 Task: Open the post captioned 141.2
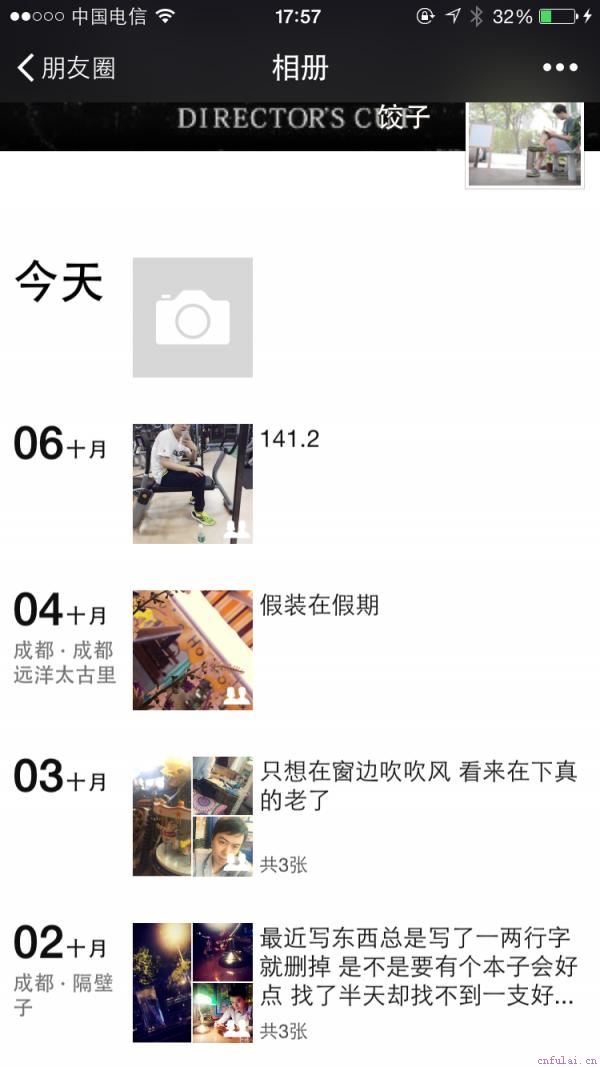tap(290, 439)
